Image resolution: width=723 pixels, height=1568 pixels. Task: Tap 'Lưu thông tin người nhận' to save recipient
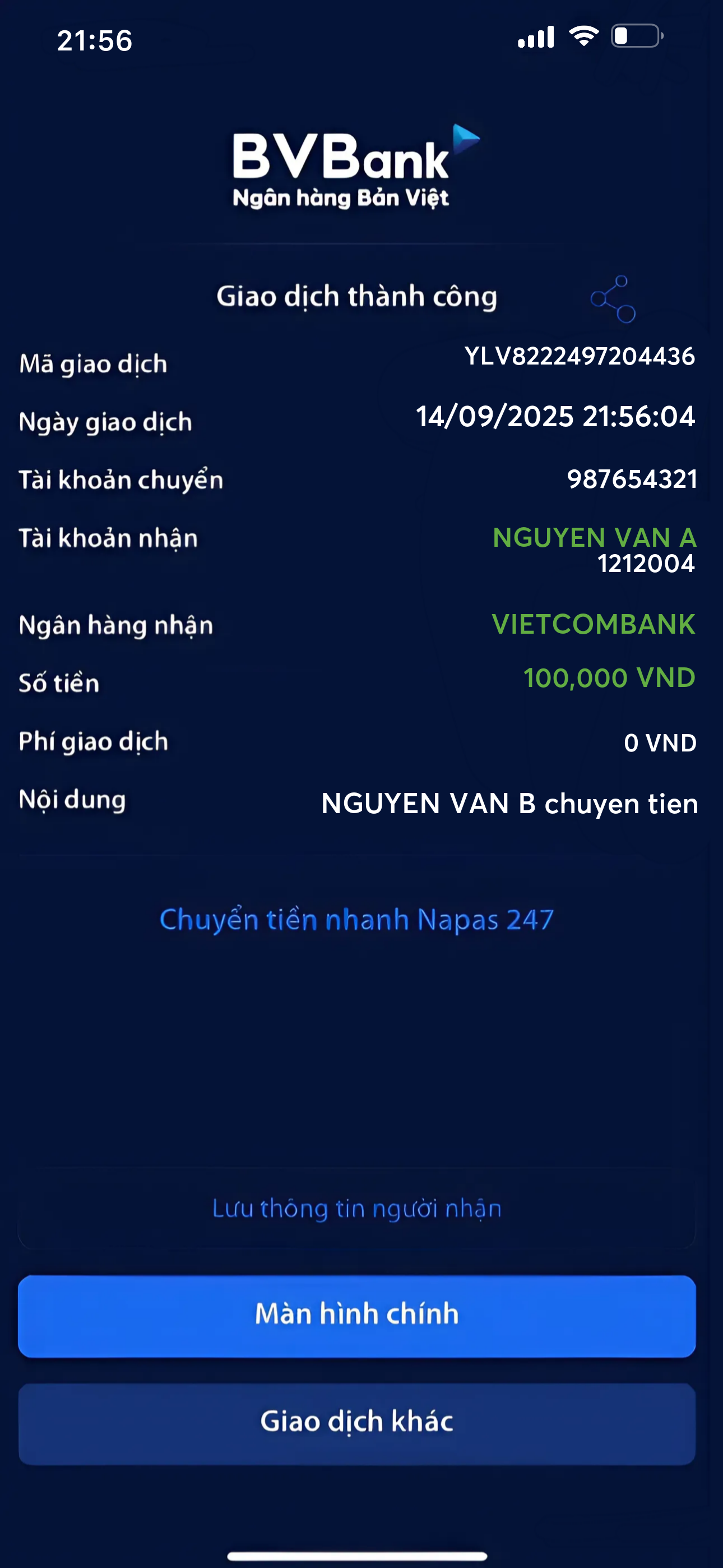(x=356, y=1209)
